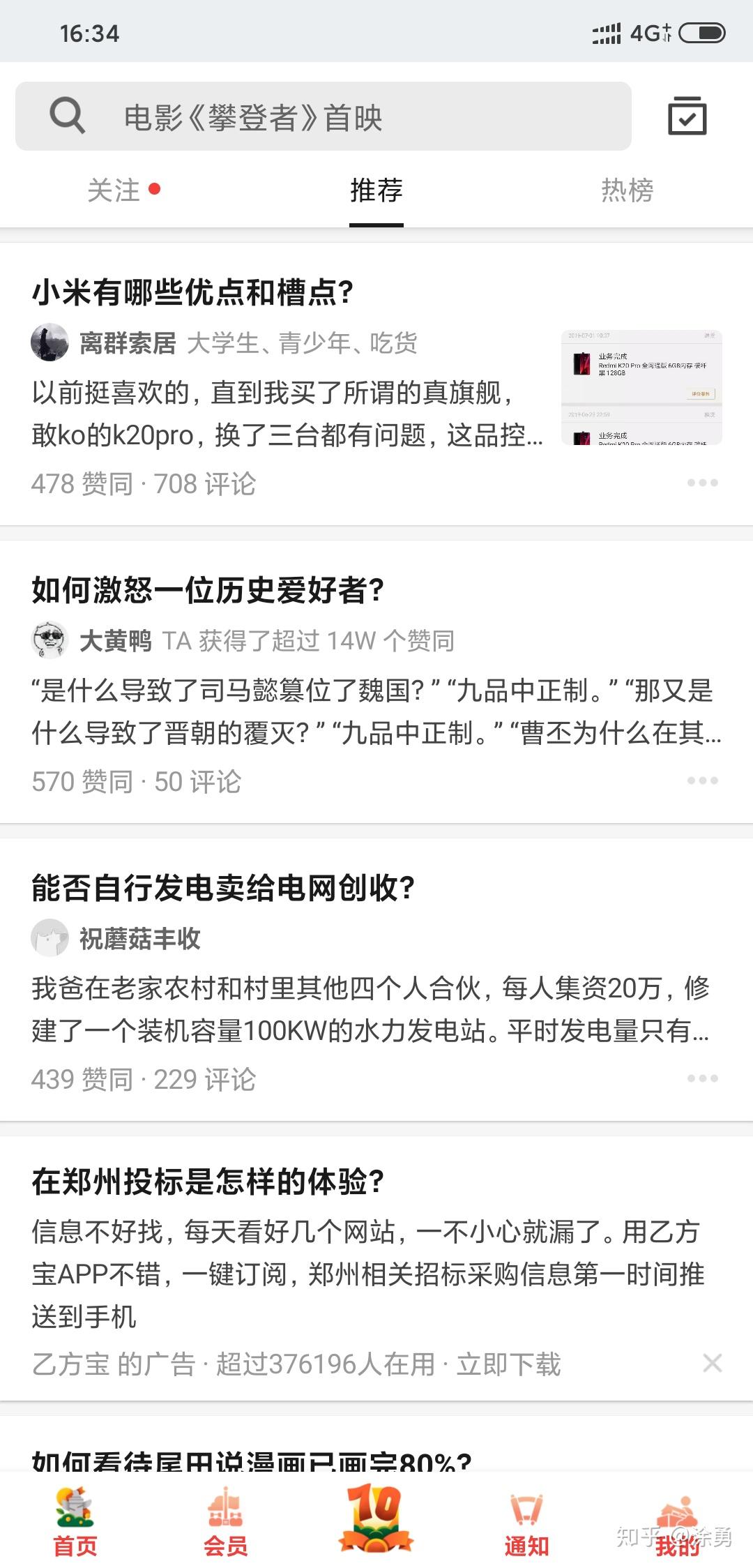753x1568 pixels.
Task: Open the calendar check-in icon
Action: coord(687,116)
